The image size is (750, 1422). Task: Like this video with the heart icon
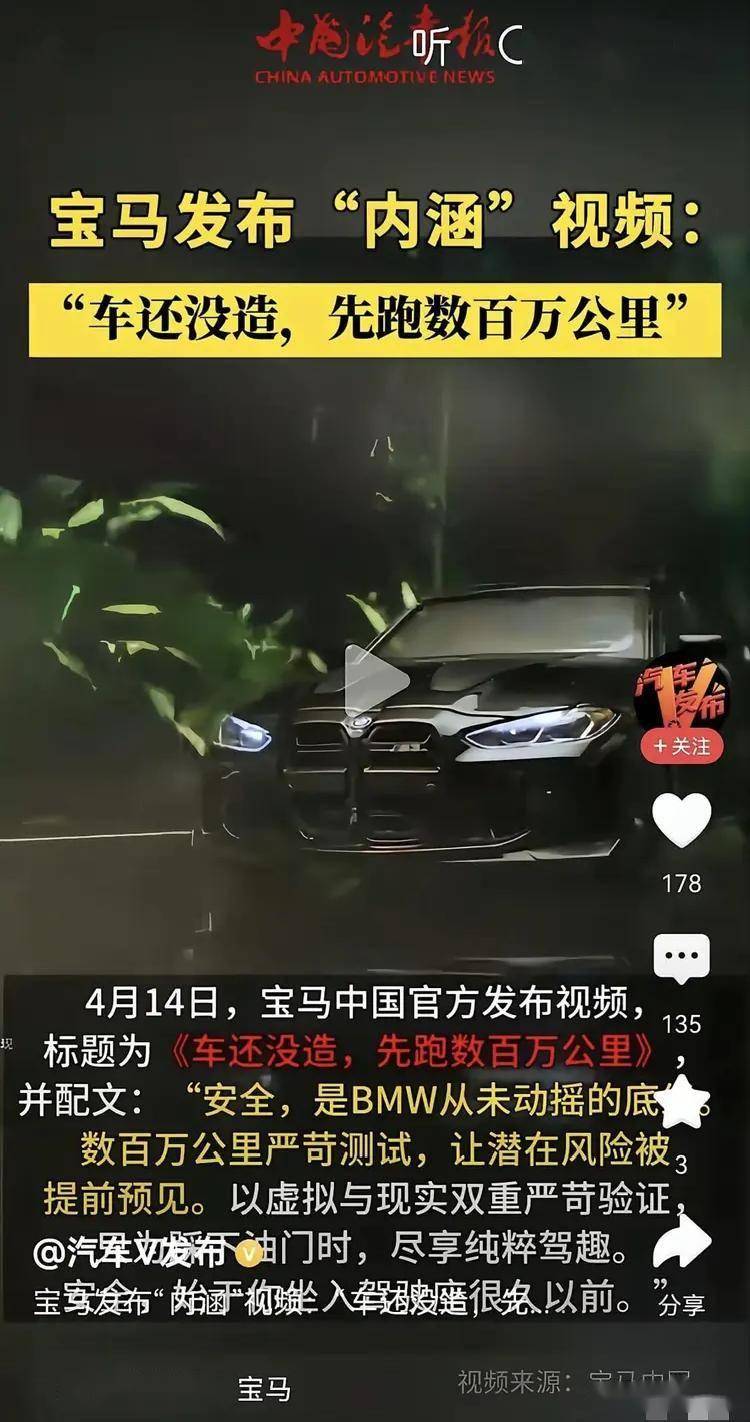point(682,821)
